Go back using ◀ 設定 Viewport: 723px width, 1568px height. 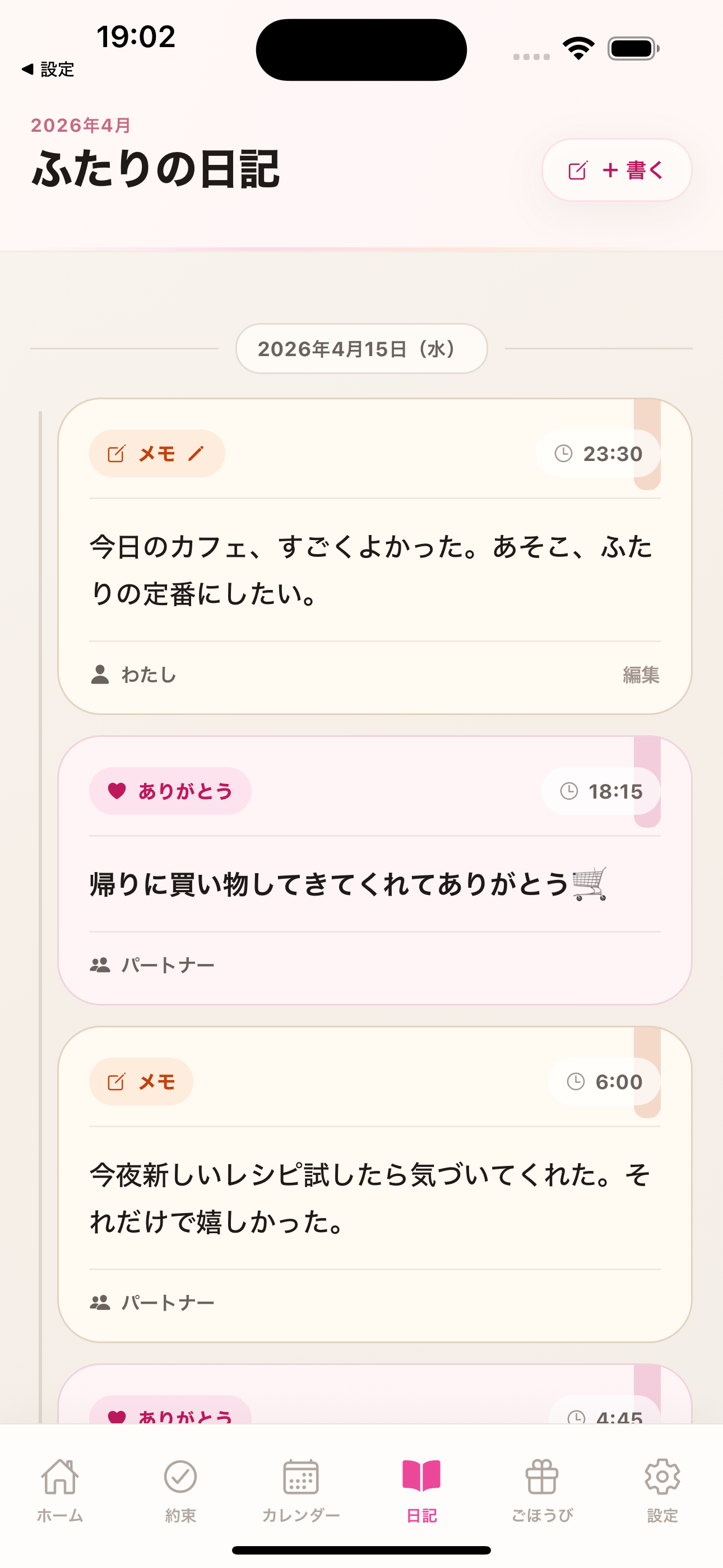click(48, 70)
